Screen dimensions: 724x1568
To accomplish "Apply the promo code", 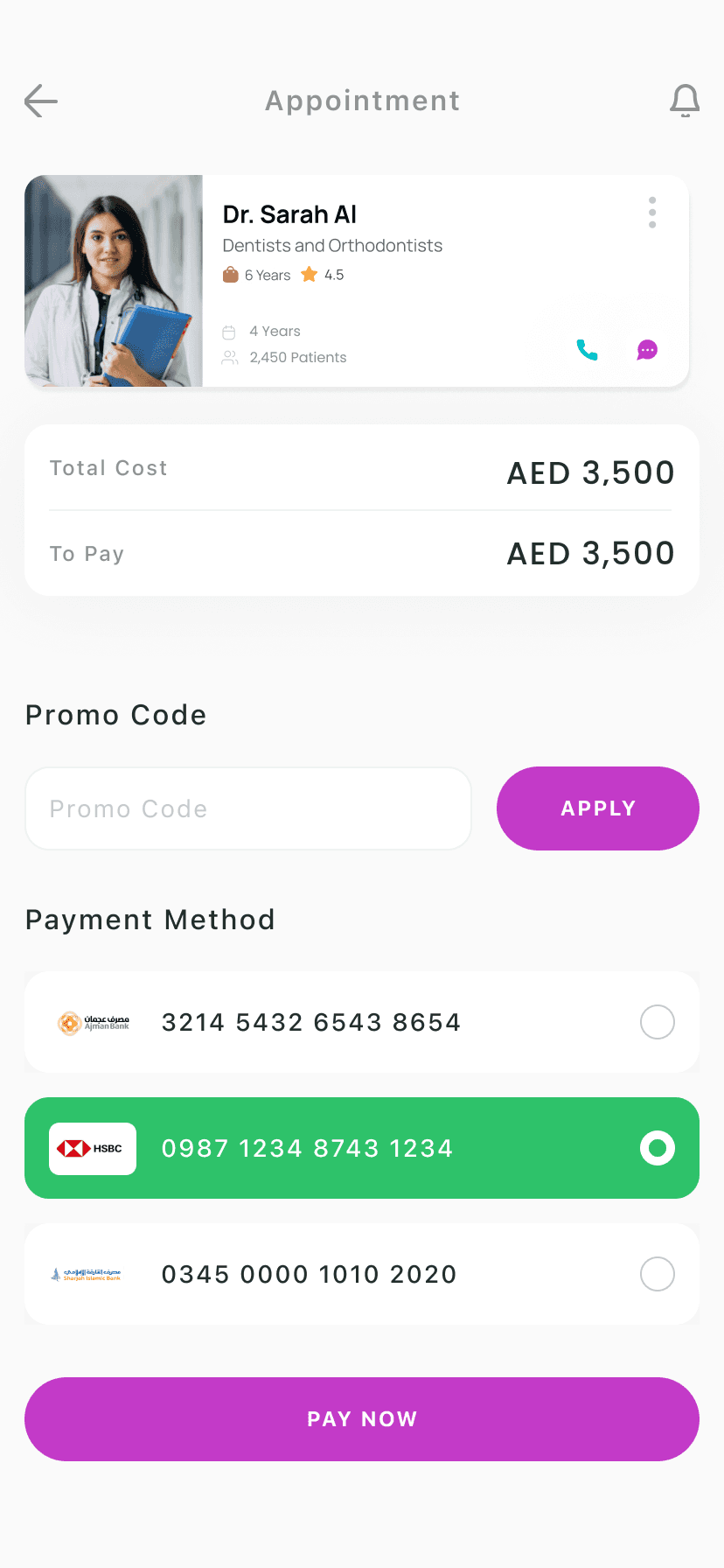I will coord(597,808).
